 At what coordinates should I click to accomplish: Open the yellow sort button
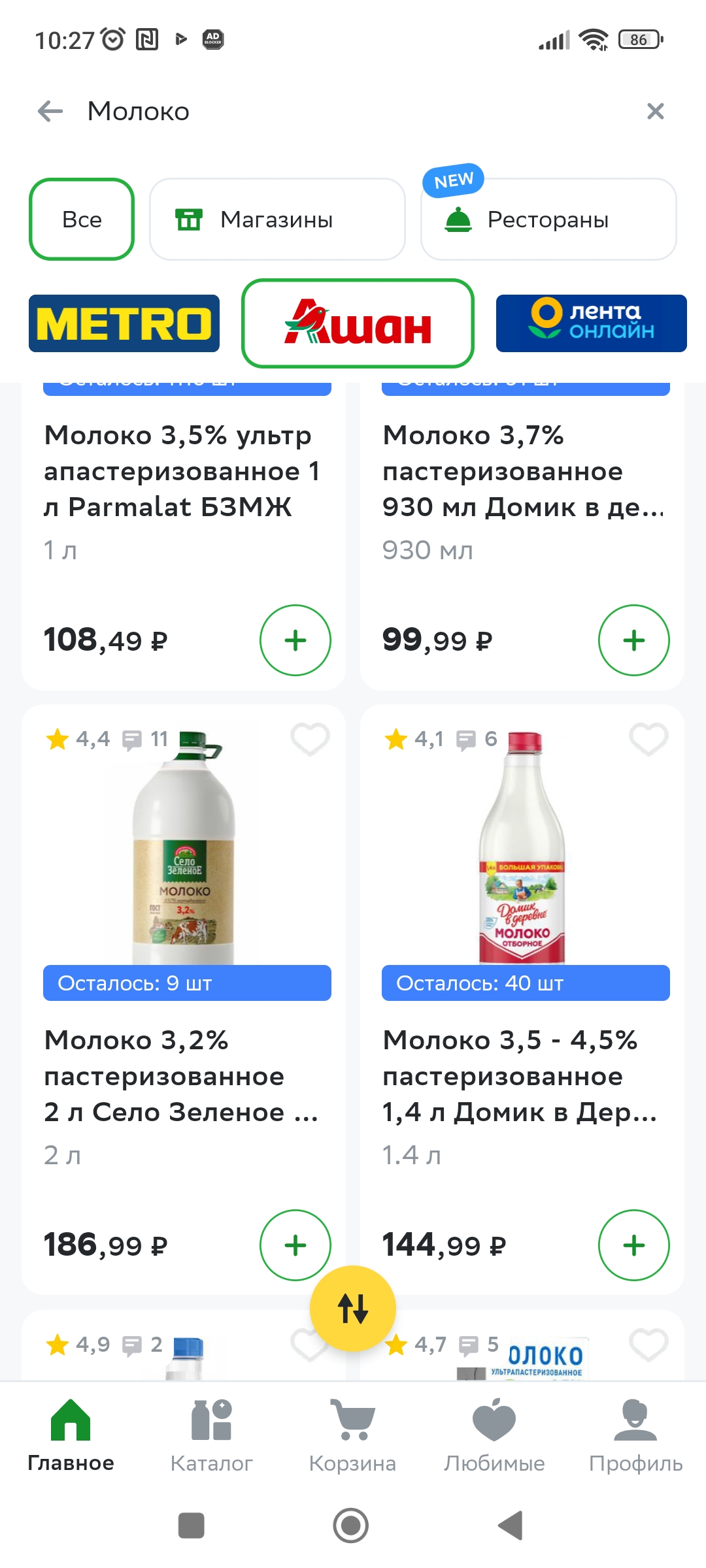pos(353,1309)
